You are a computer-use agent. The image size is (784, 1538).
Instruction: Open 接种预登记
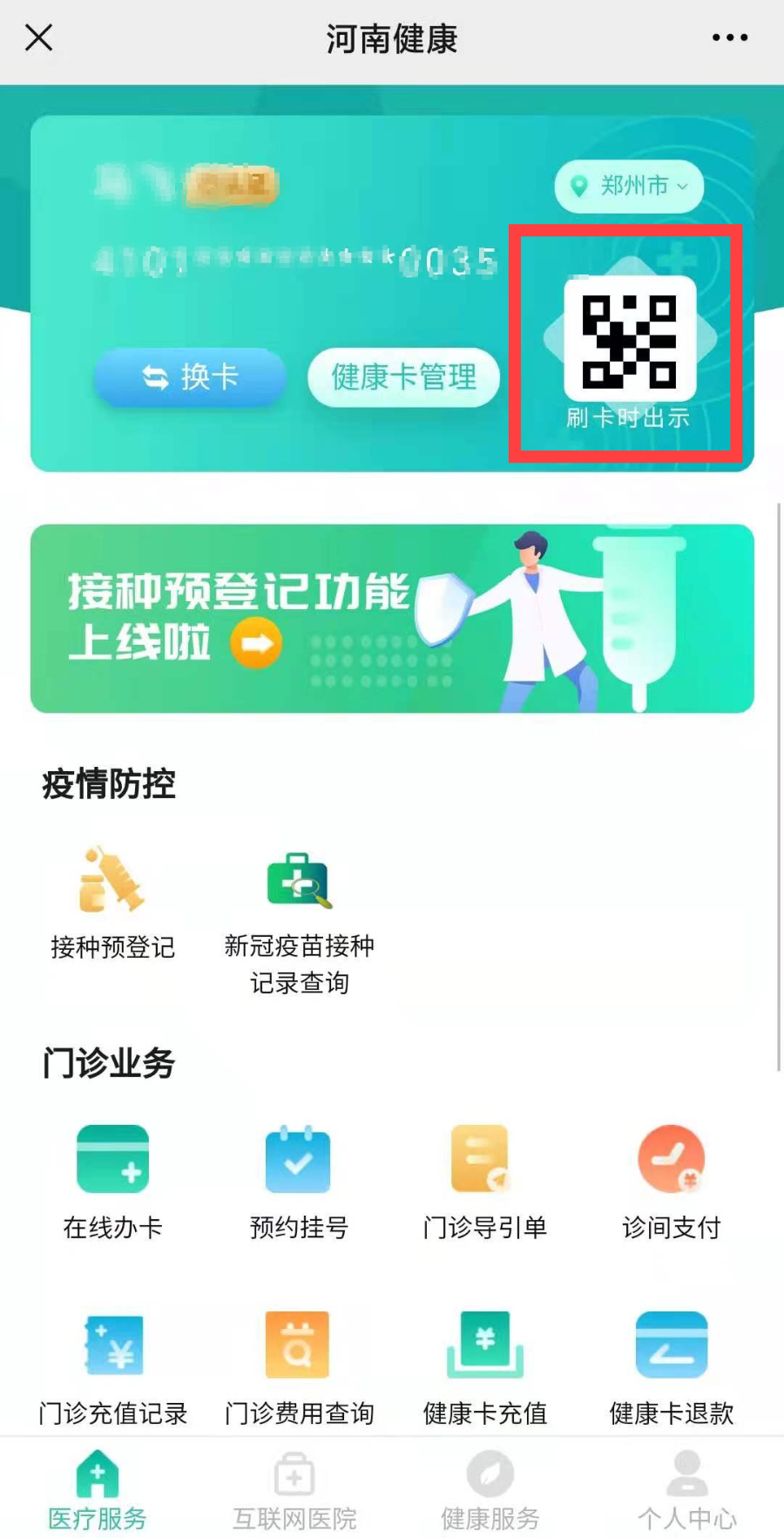(x=112, y=902)
